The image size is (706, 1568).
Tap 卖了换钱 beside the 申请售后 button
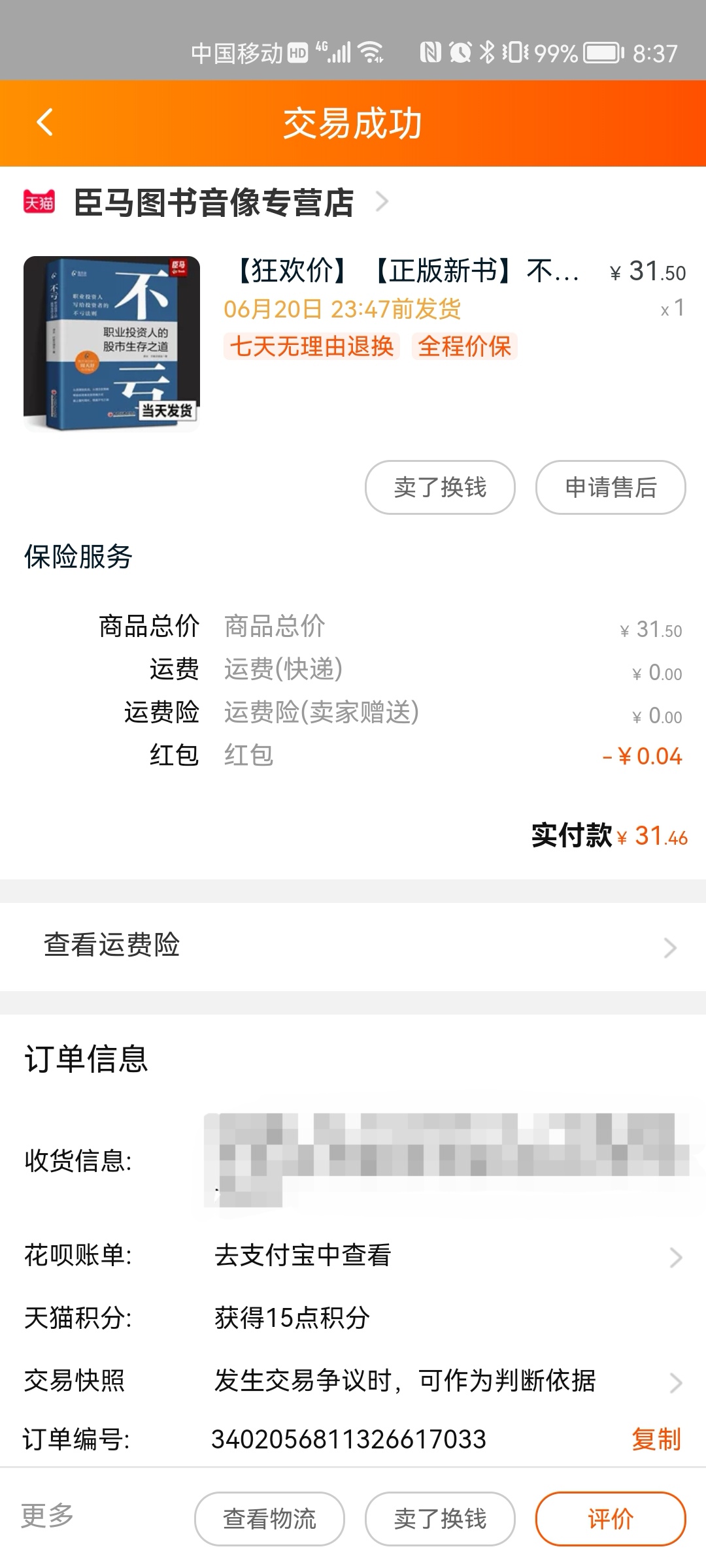440,487
